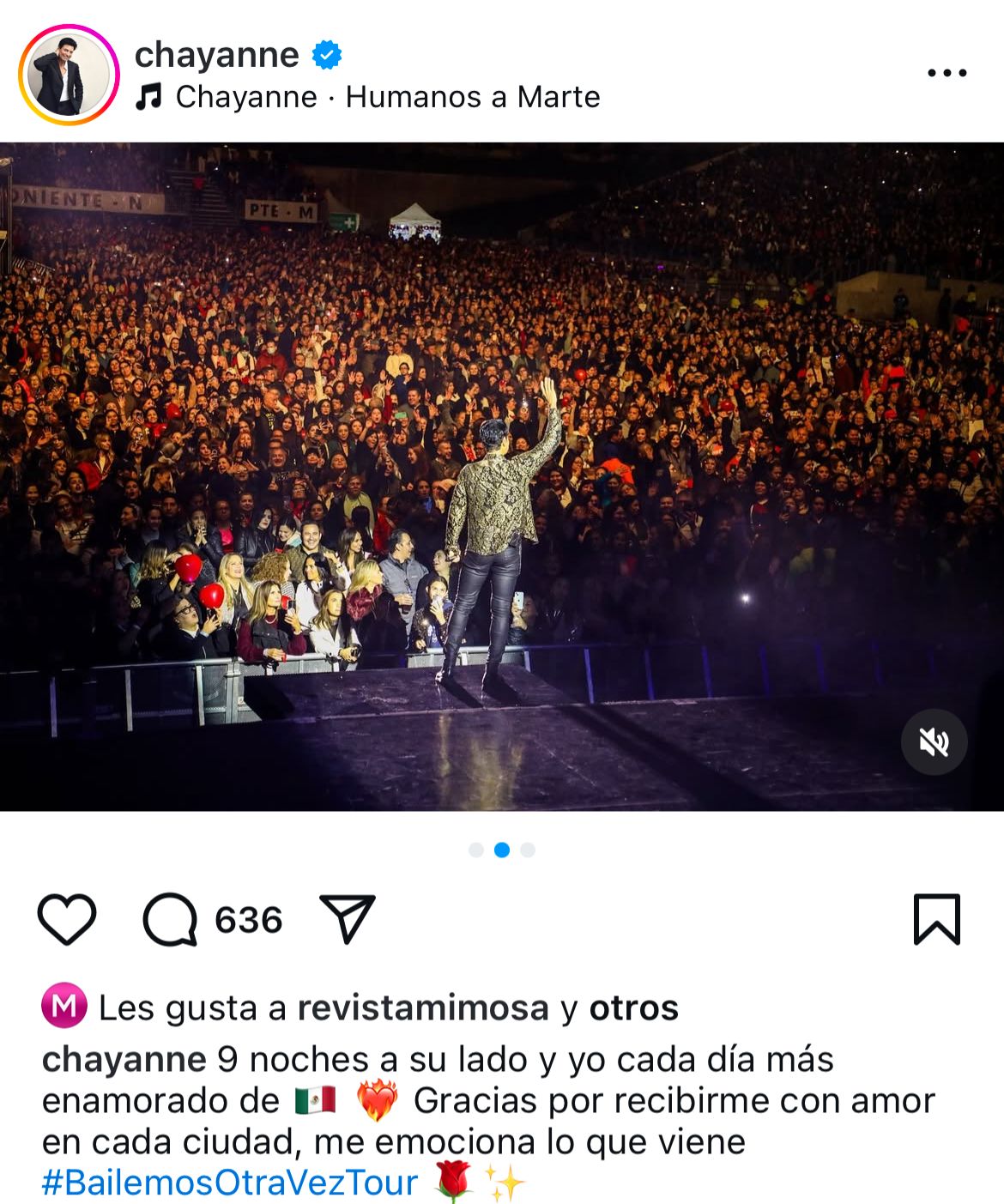The height and width of the screenshot is (1204, 1004).
Task: Click the active blue carousel indicator
Action: [x=501, y=849]
